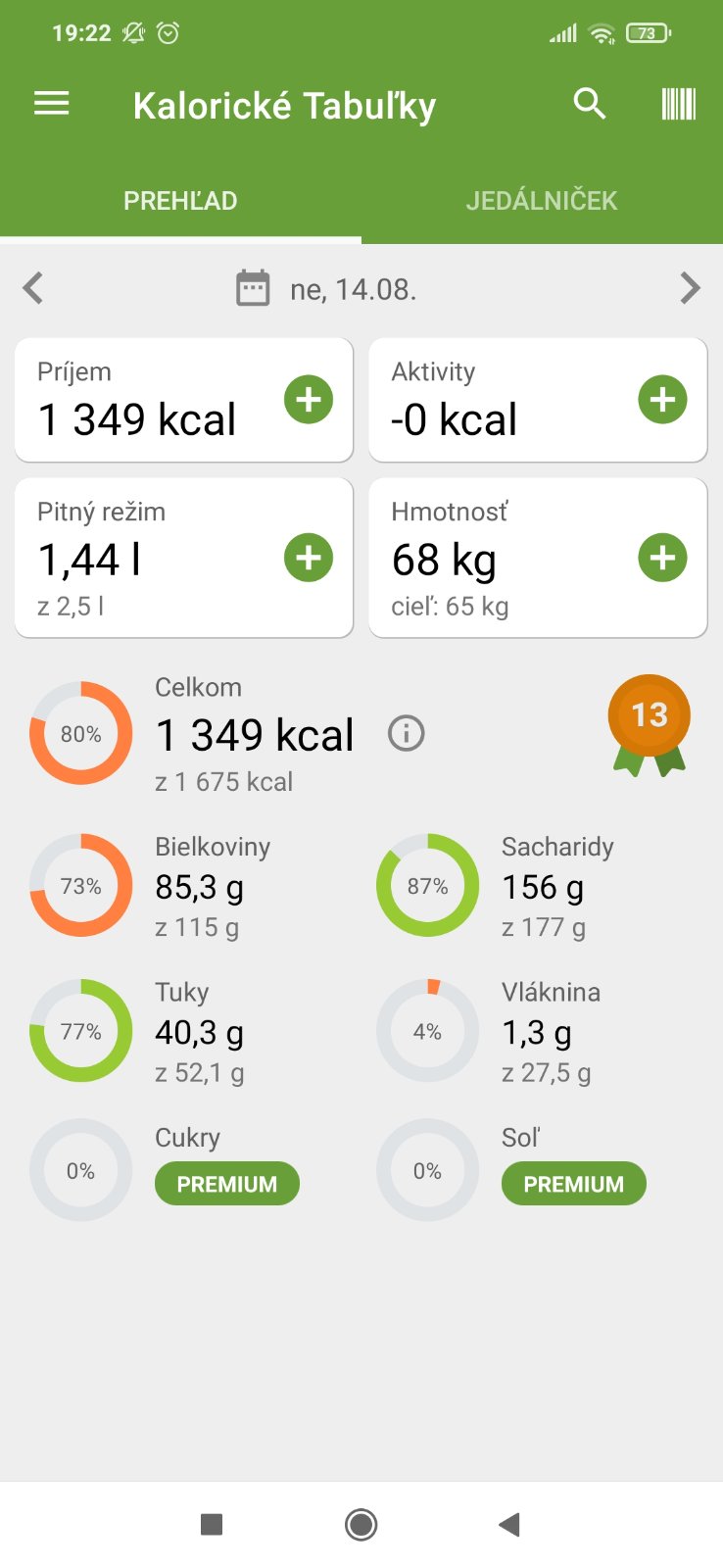Return to the home screen

(x=361, y=1524)
